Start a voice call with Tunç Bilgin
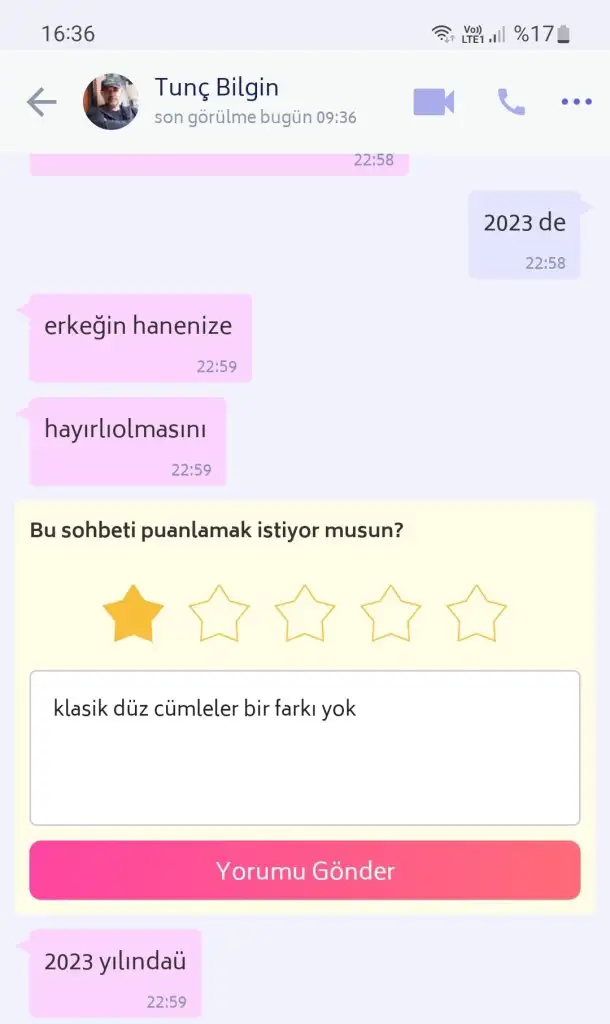610x1024 pixels. tap(511, 102)
